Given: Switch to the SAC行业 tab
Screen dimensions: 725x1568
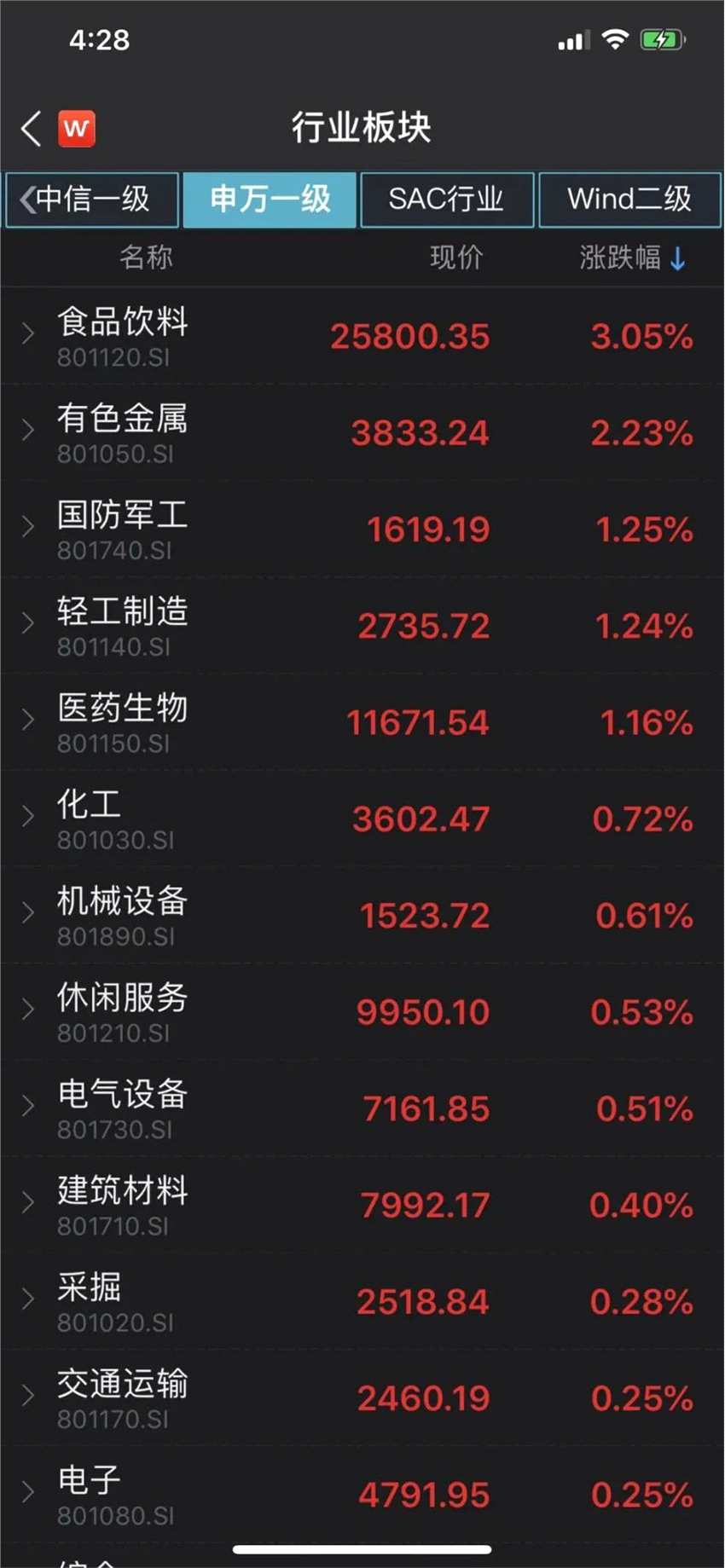Looking at the screenshot, I should 447,200.
